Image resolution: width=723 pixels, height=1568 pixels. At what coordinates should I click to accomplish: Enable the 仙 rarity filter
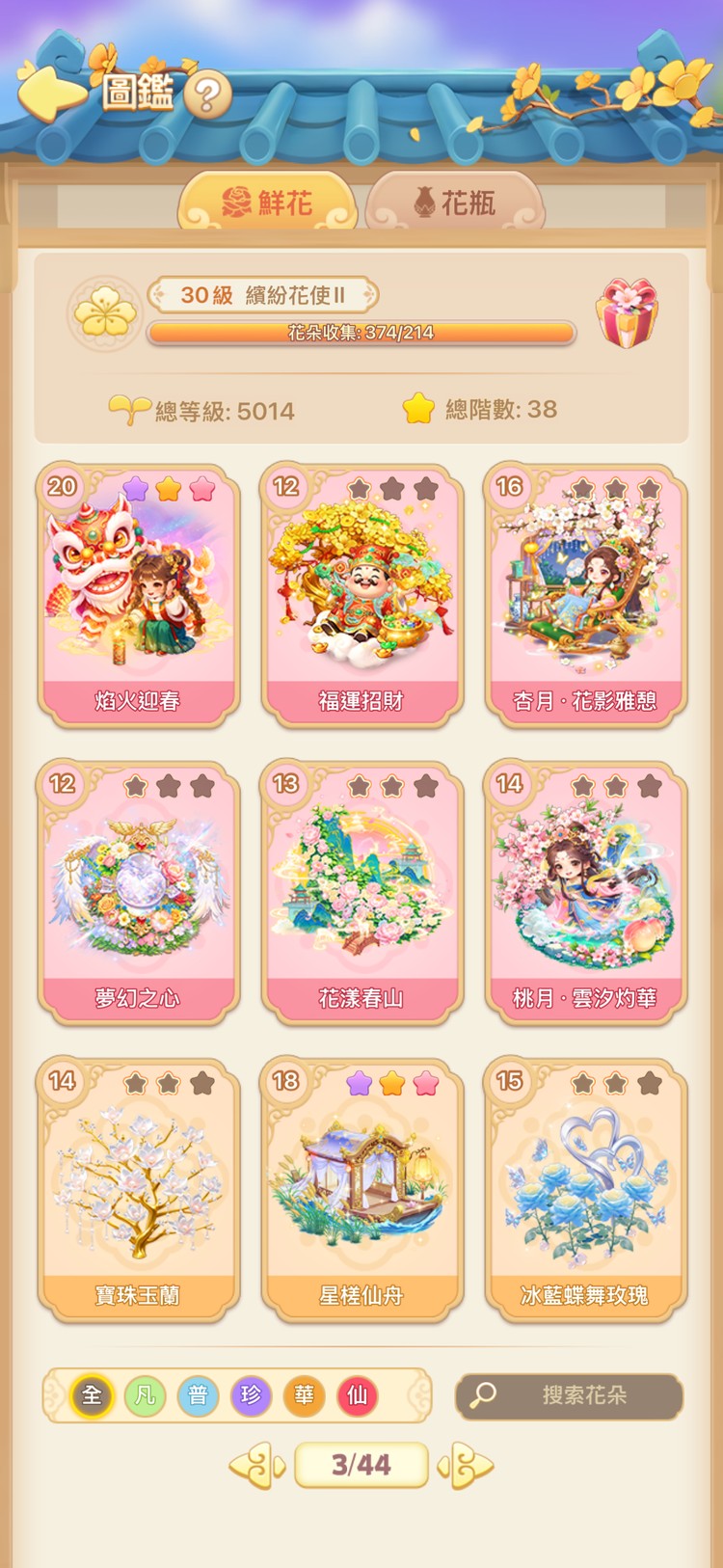356,1395
